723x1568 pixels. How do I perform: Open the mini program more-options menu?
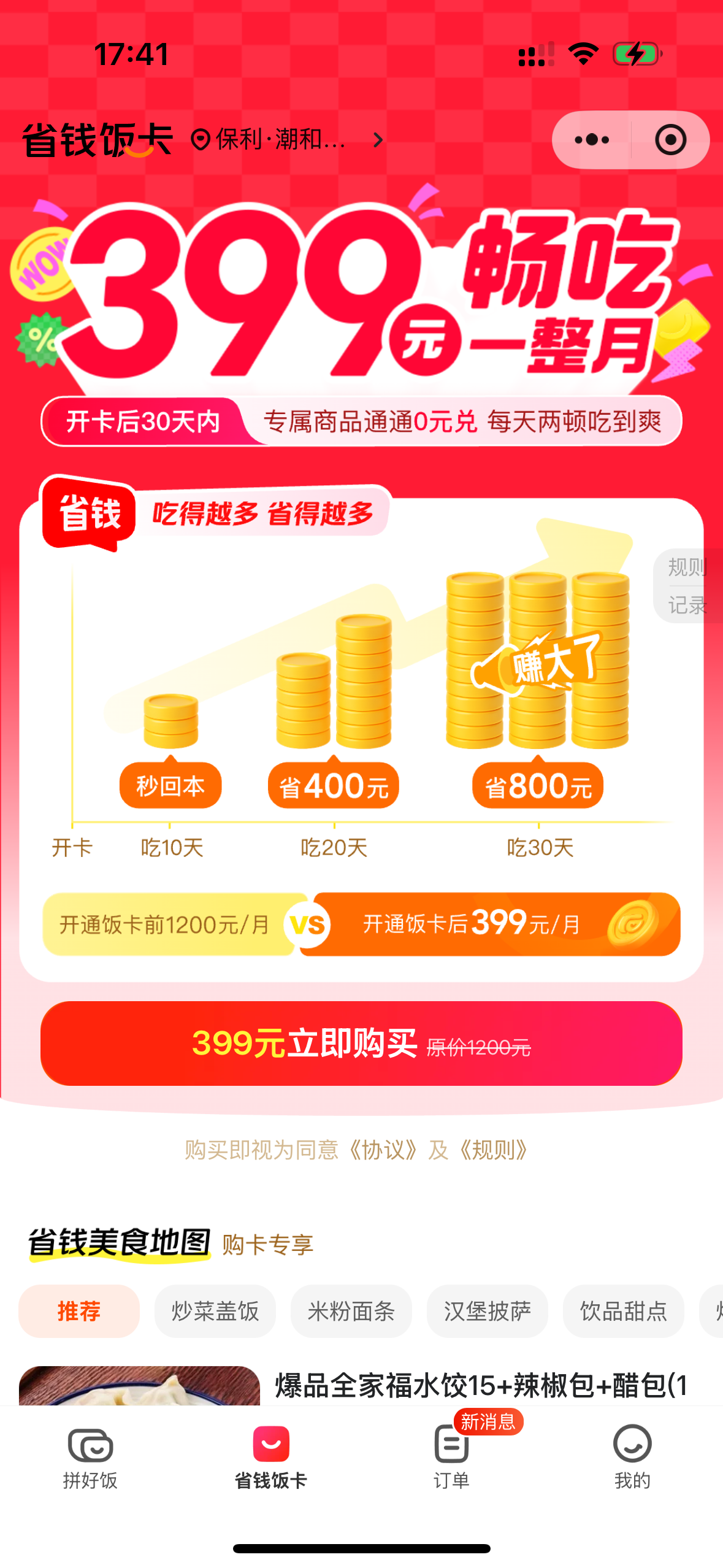[592, 140]
